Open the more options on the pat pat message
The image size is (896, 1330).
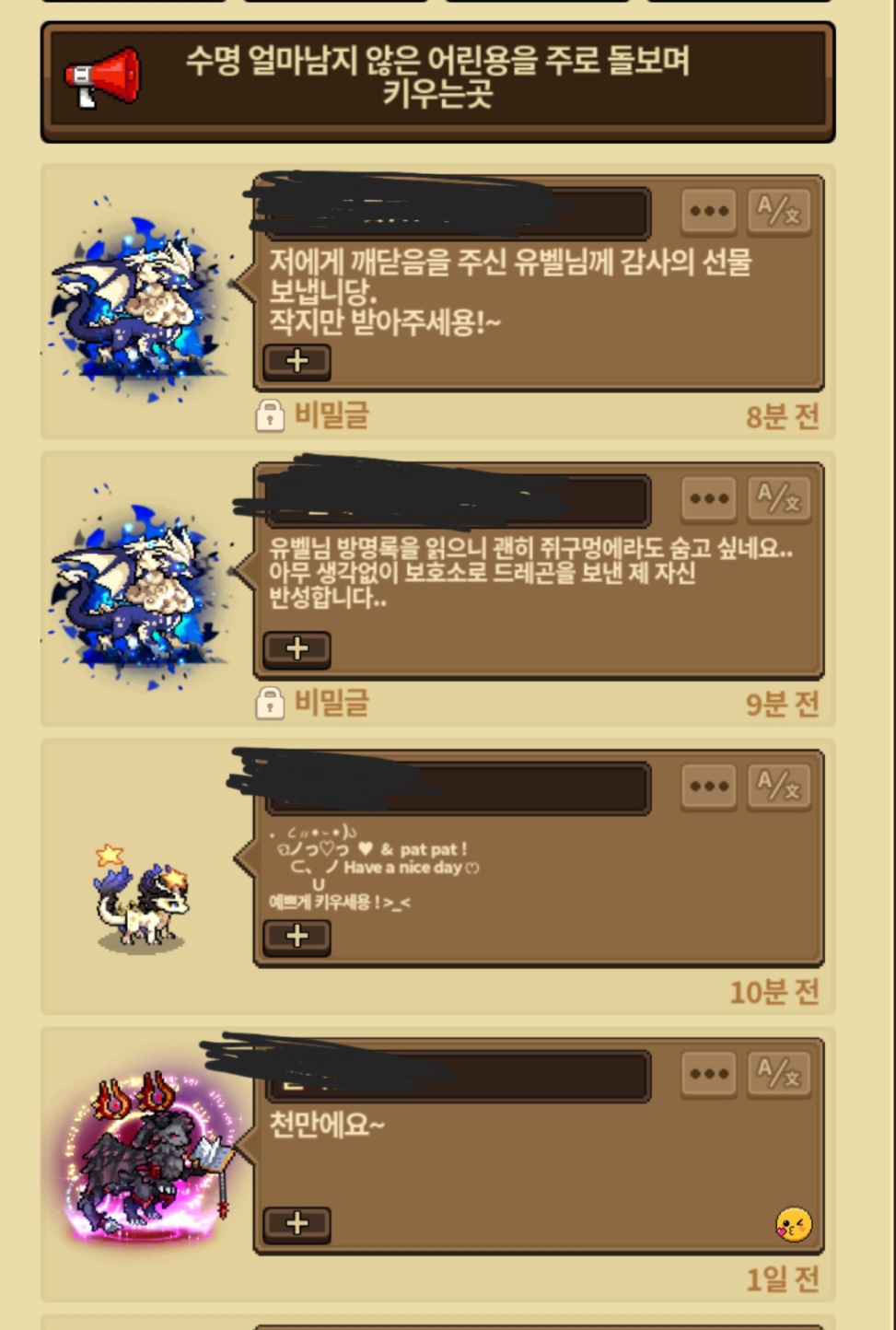click(x=709, y=787)
